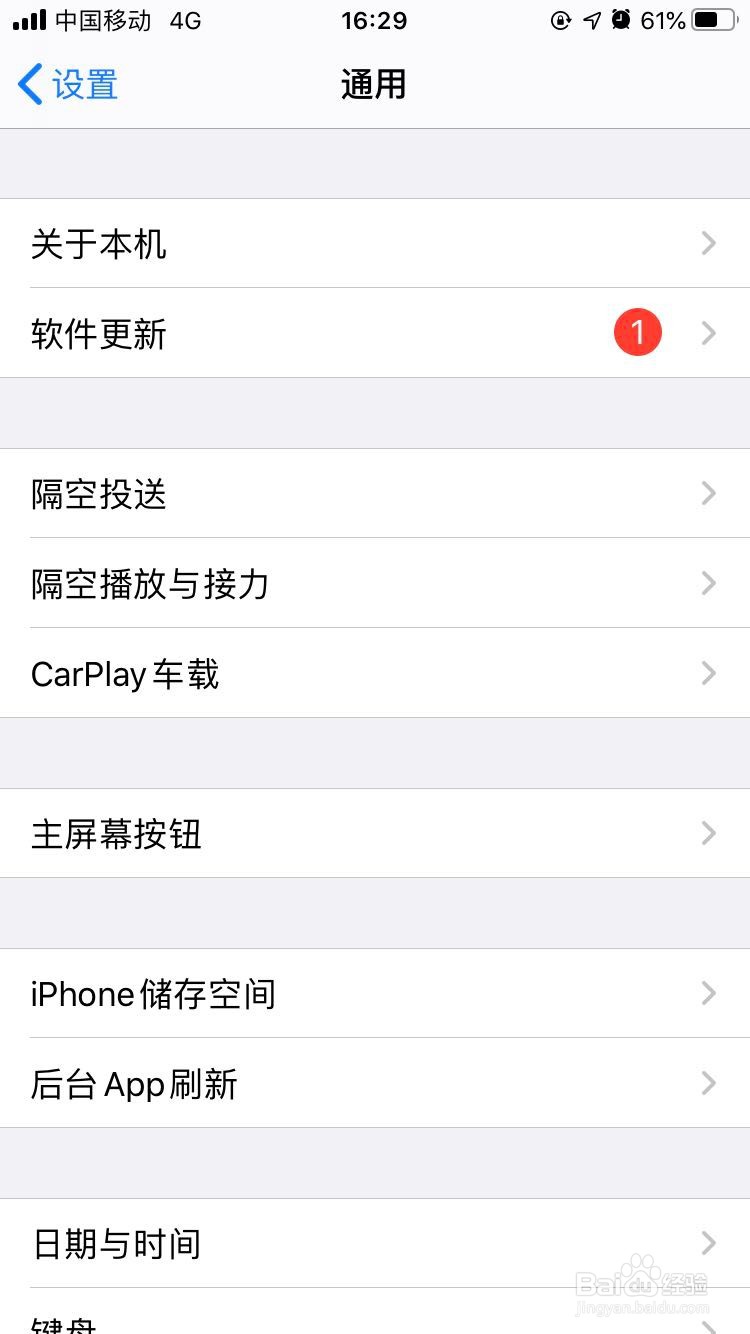This screenshot has height=1334, width=750.
Task: Expand 日期与时间 via its chevron
Action: point(708,1243)
